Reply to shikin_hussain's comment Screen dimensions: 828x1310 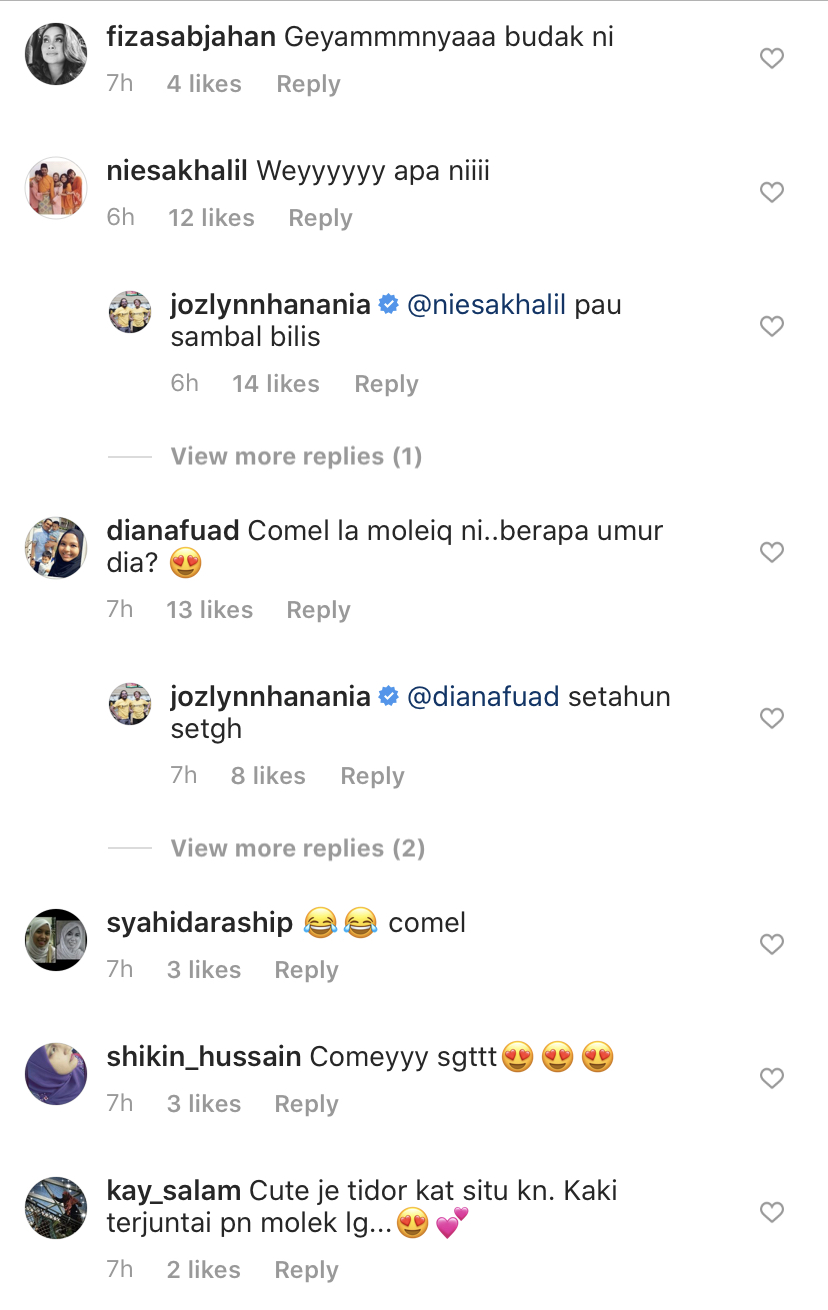click(306, 1104)
